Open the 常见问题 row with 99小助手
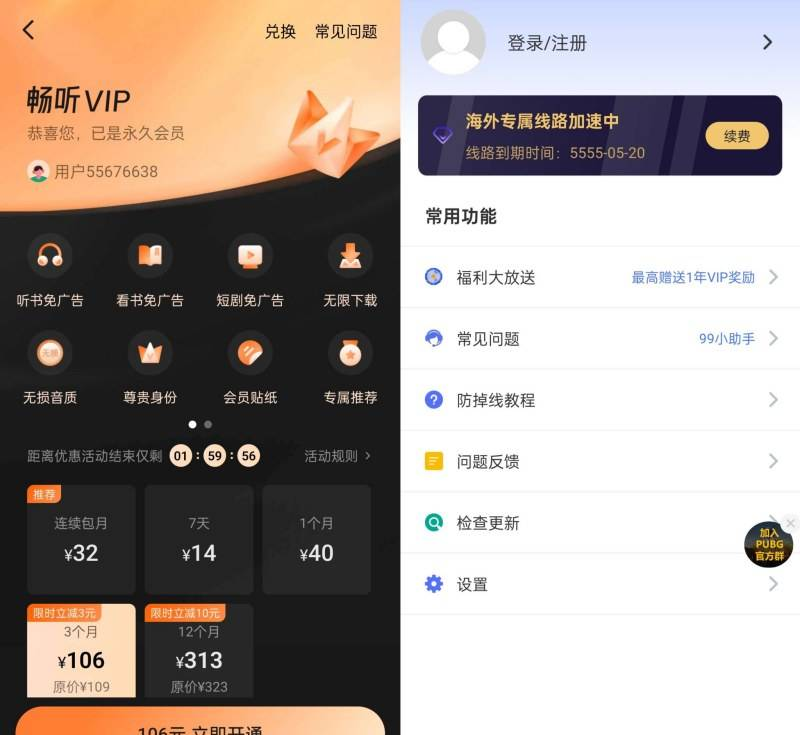Image resolution: width=800 pixels, height=735 pixels. pos(600,339)
